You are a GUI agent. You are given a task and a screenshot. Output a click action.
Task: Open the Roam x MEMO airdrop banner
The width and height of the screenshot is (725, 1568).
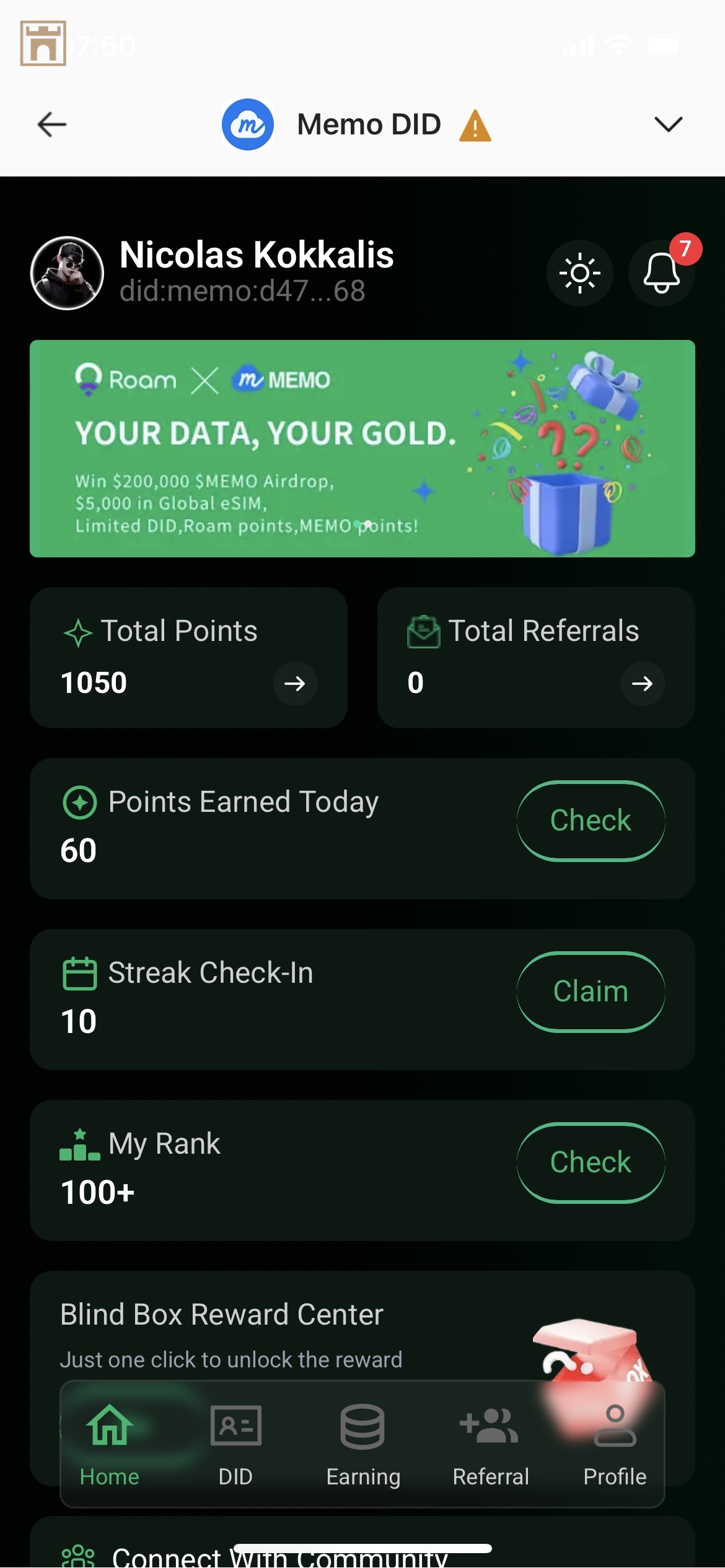tap(362, 448)
